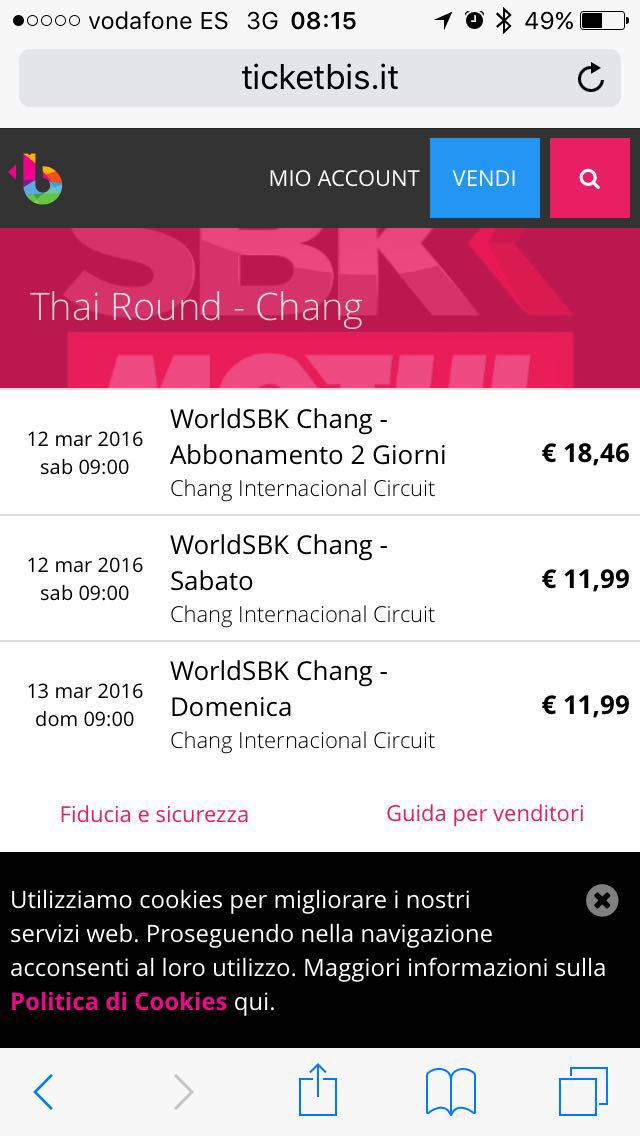Tap the VENDI button
This screenshot has height=1136, width=640.
tap(484, 178)
